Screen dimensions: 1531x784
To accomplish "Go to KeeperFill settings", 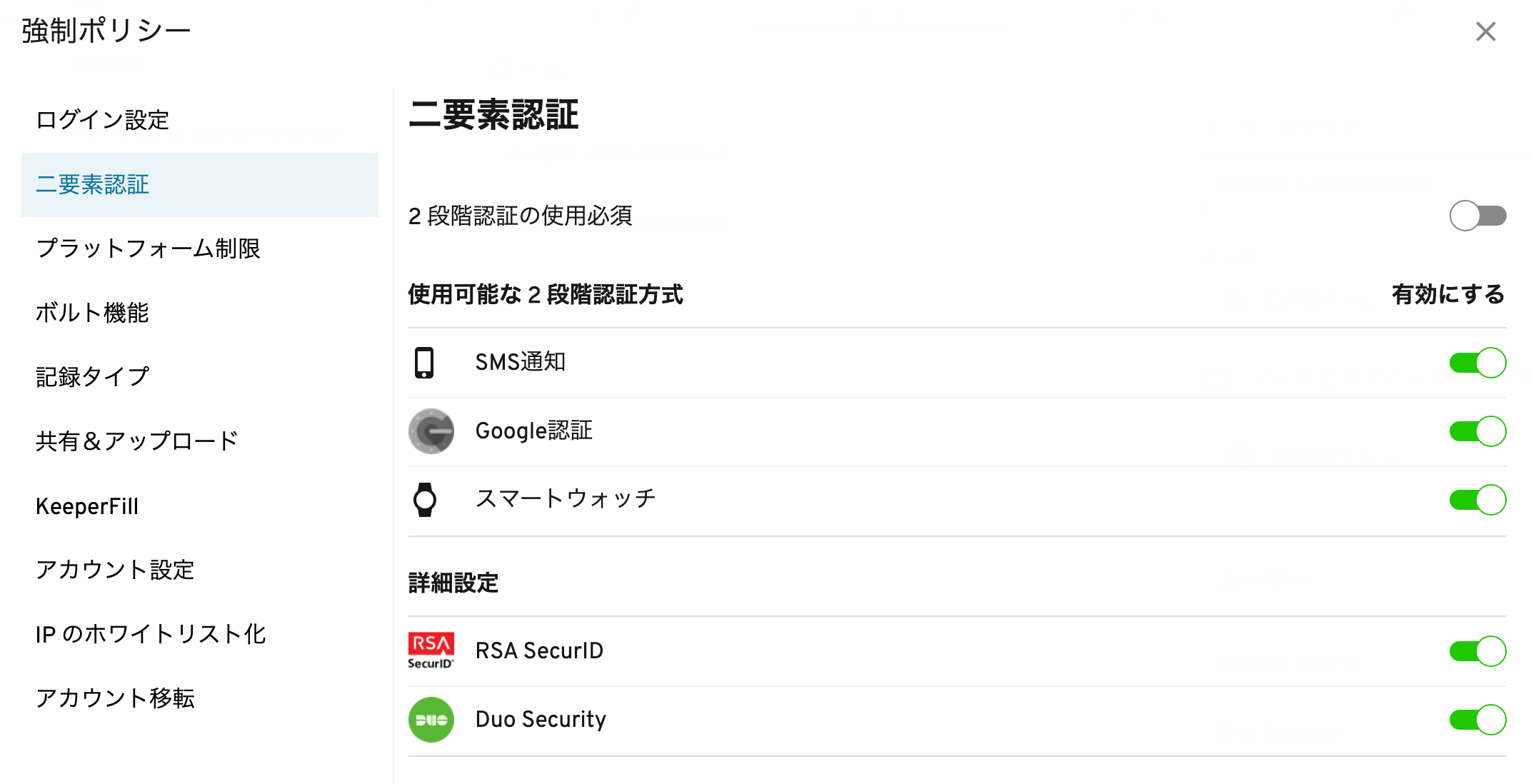I will (x=87, y=506).
